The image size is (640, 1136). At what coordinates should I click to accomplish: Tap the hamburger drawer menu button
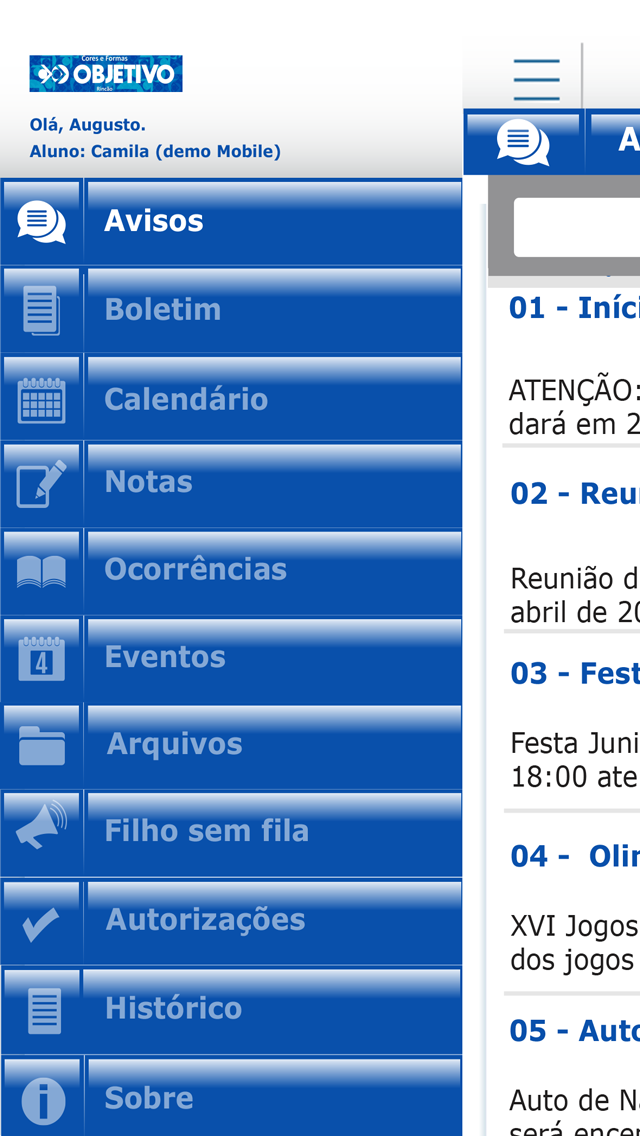(x=536, y=80)
